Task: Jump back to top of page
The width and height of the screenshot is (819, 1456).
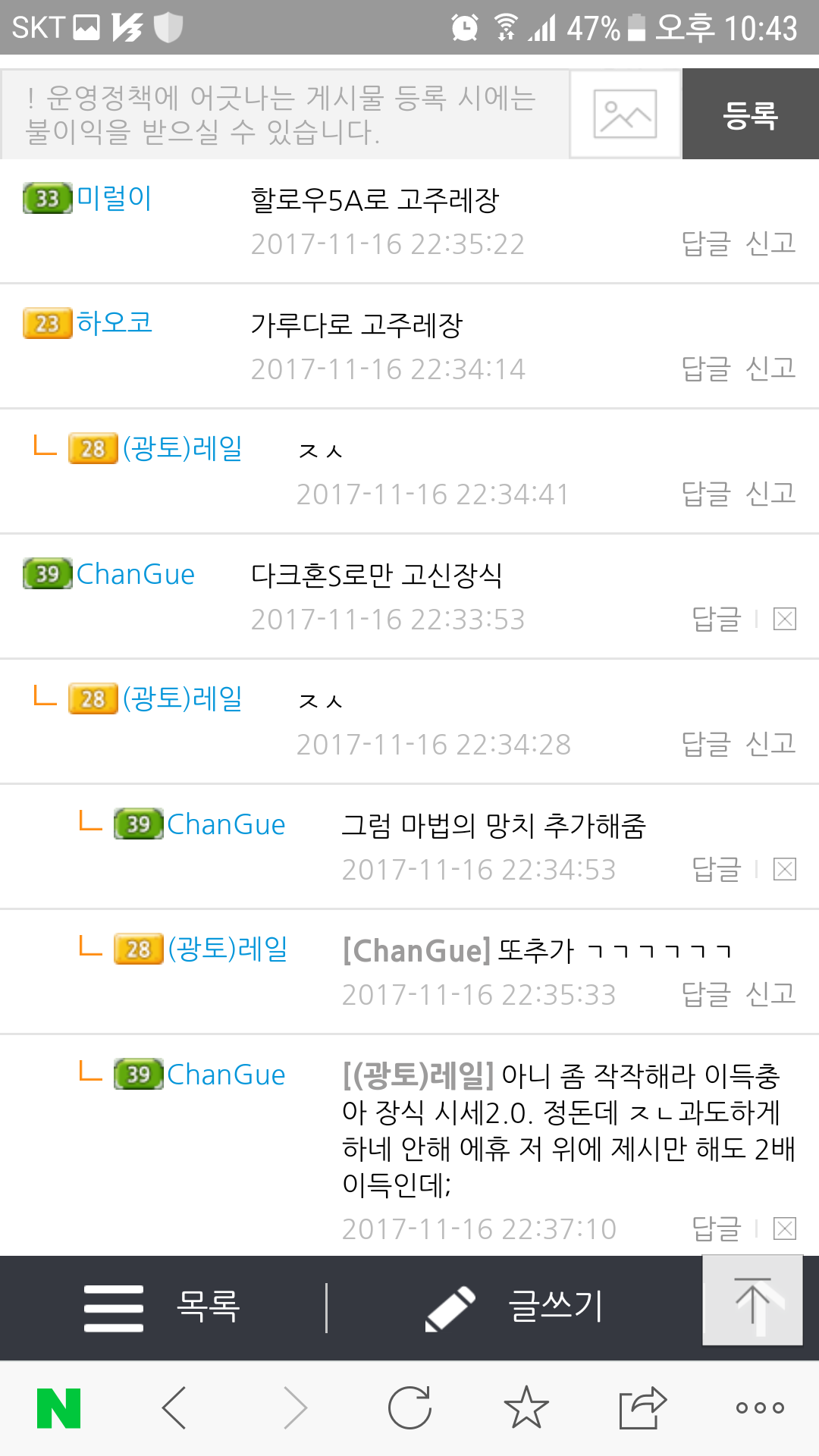Action: 752,1300
